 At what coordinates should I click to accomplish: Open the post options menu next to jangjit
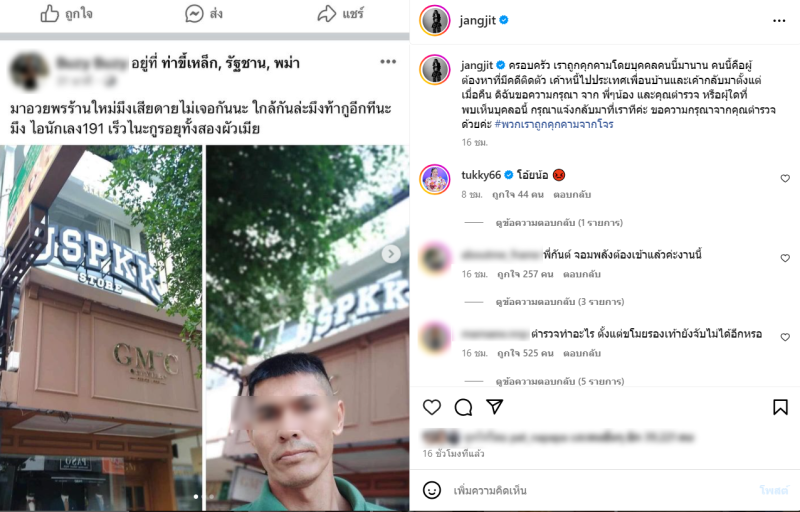pyautogui.click(x=779, y=20)
